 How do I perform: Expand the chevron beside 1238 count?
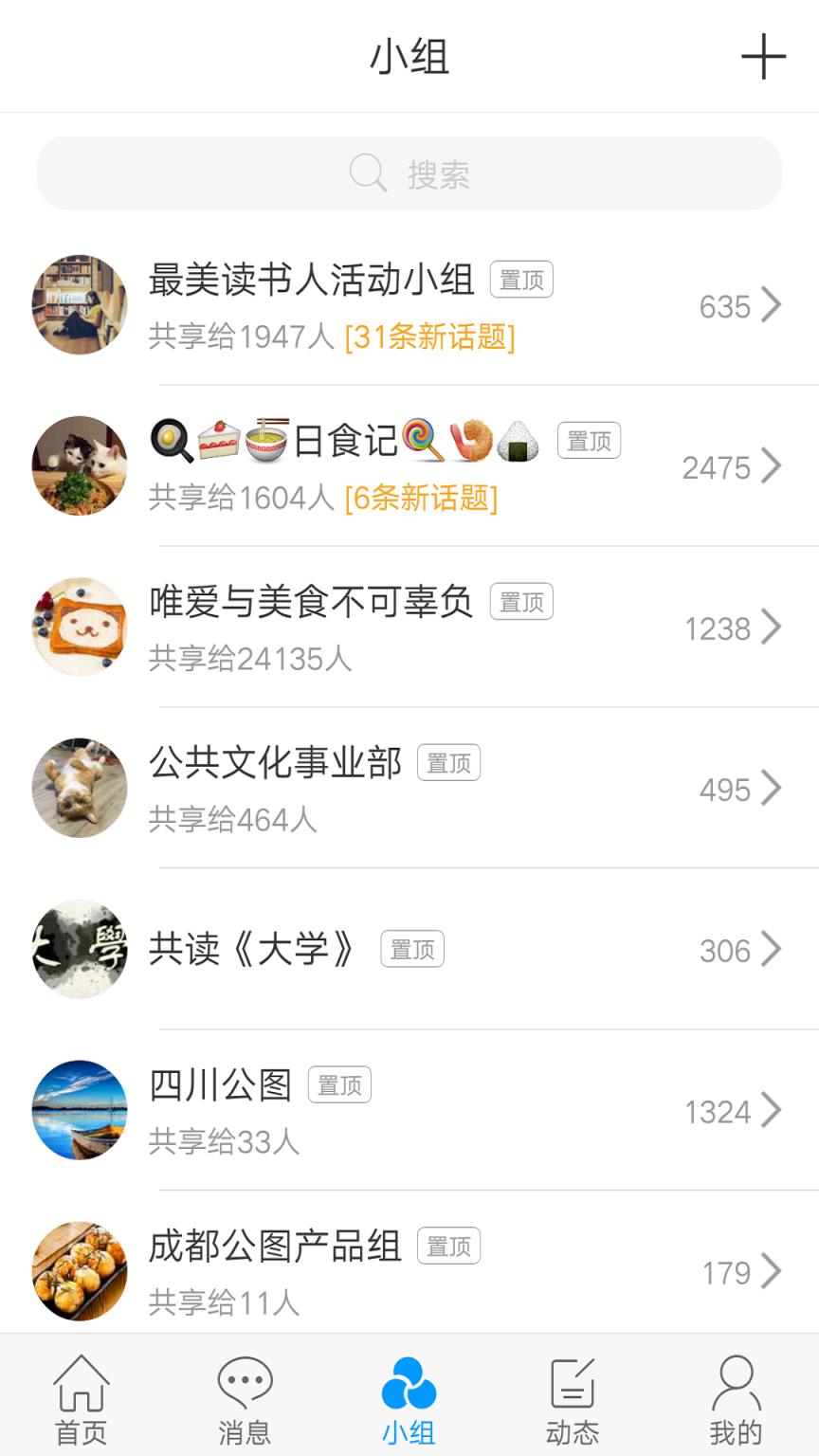(772, 628)
